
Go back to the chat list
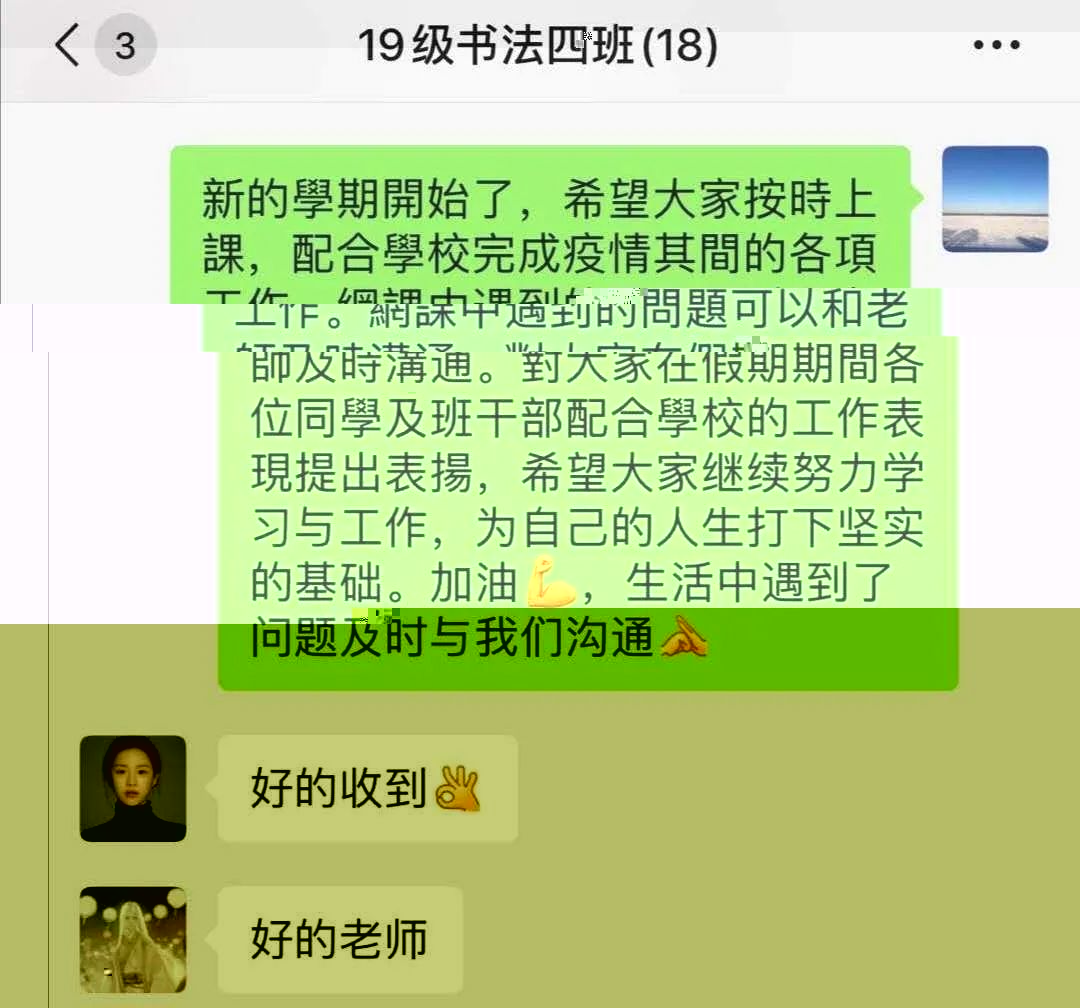pyautogui.click(x=68, y=47)
